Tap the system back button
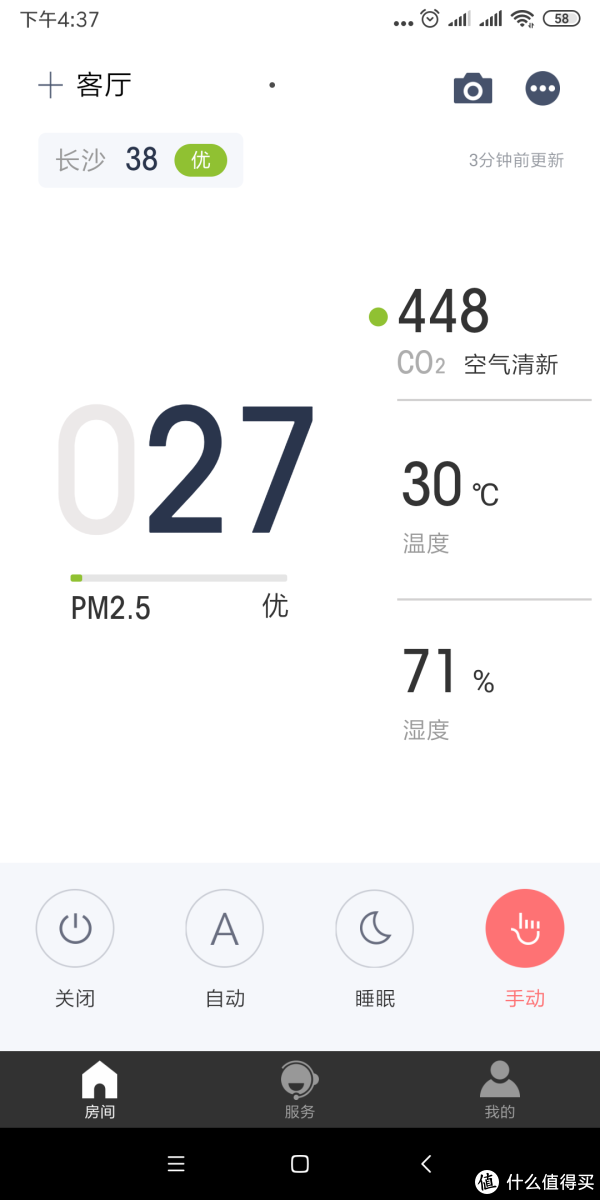The image size is (600, 1200). click(x=426, y=1163)
